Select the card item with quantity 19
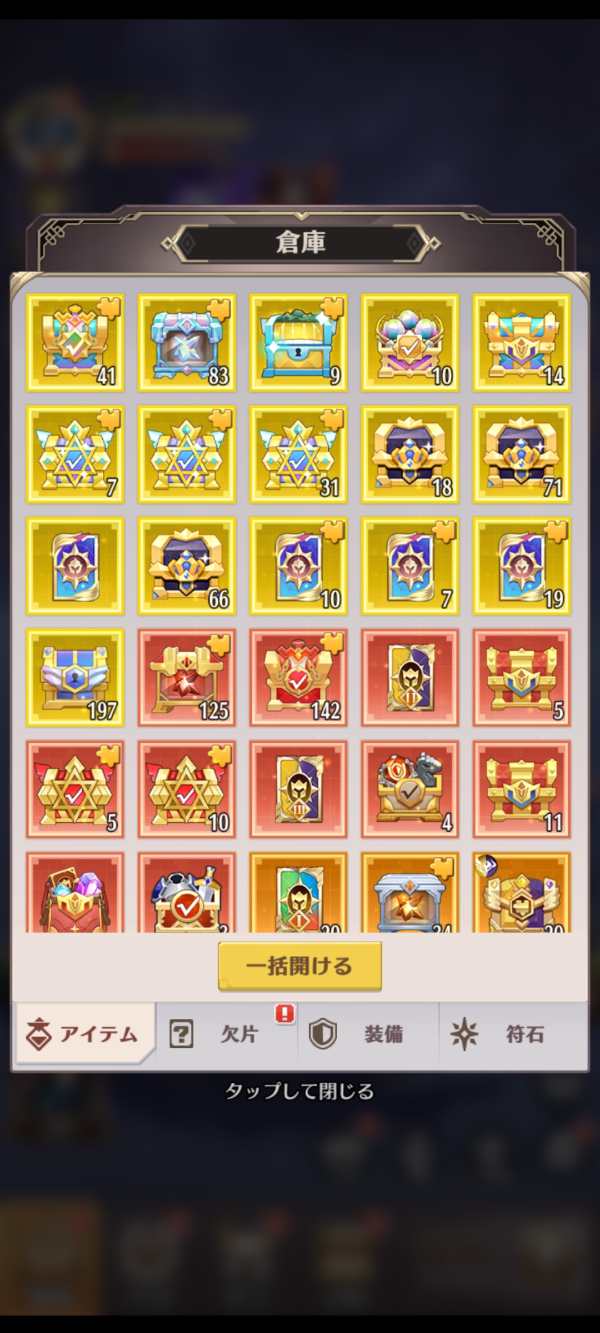 coord(521,566)
